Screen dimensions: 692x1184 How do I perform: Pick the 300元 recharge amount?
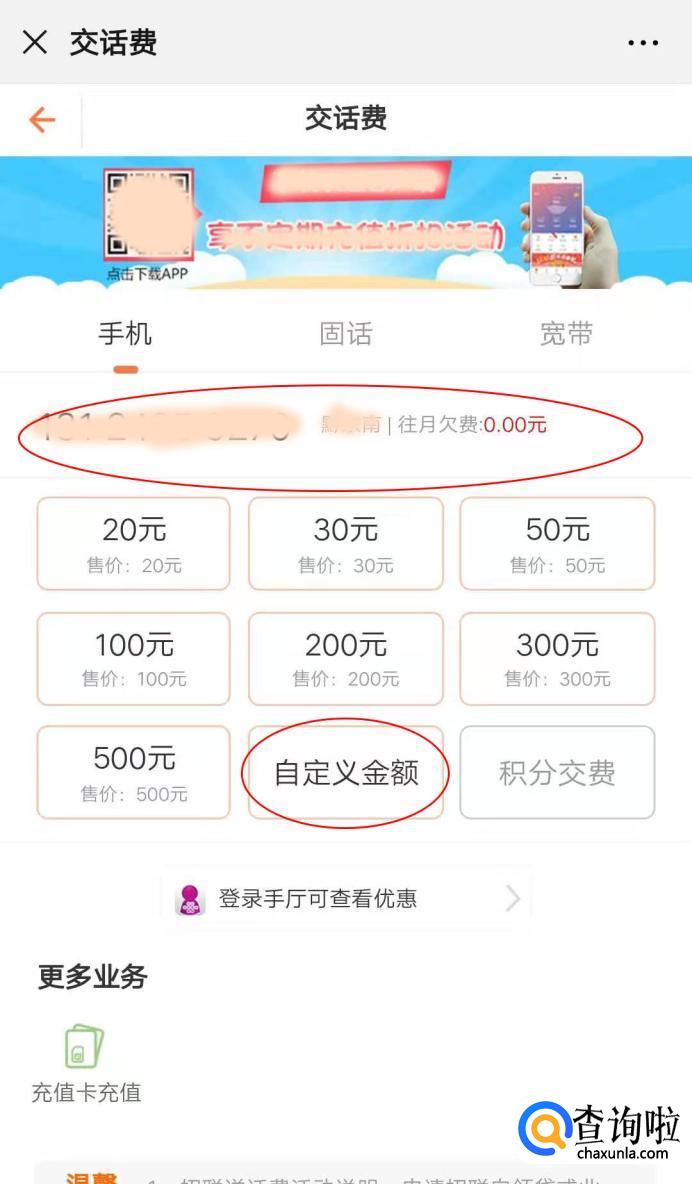pos(558,658)
